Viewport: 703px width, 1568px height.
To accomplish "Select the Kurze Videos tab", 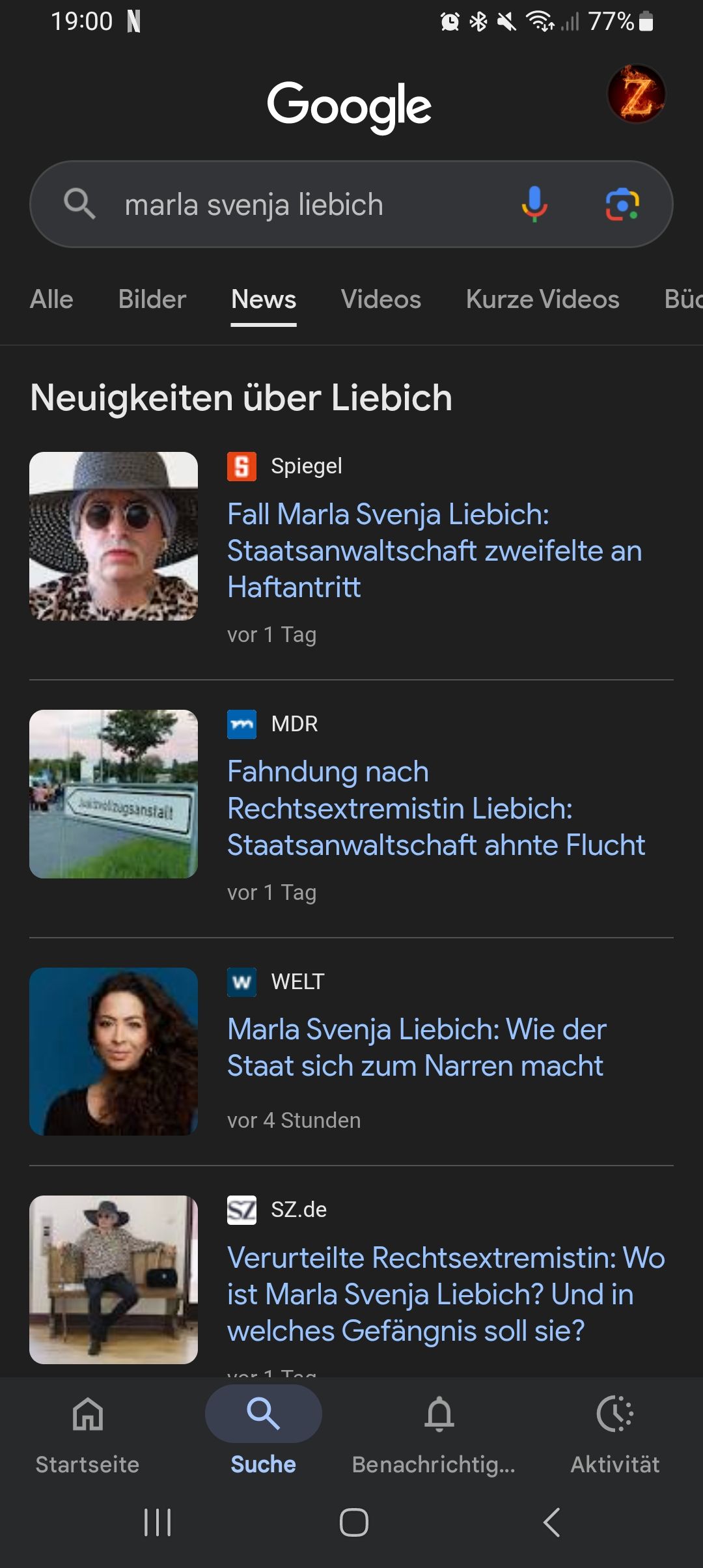I will click(x=542, y=300).
